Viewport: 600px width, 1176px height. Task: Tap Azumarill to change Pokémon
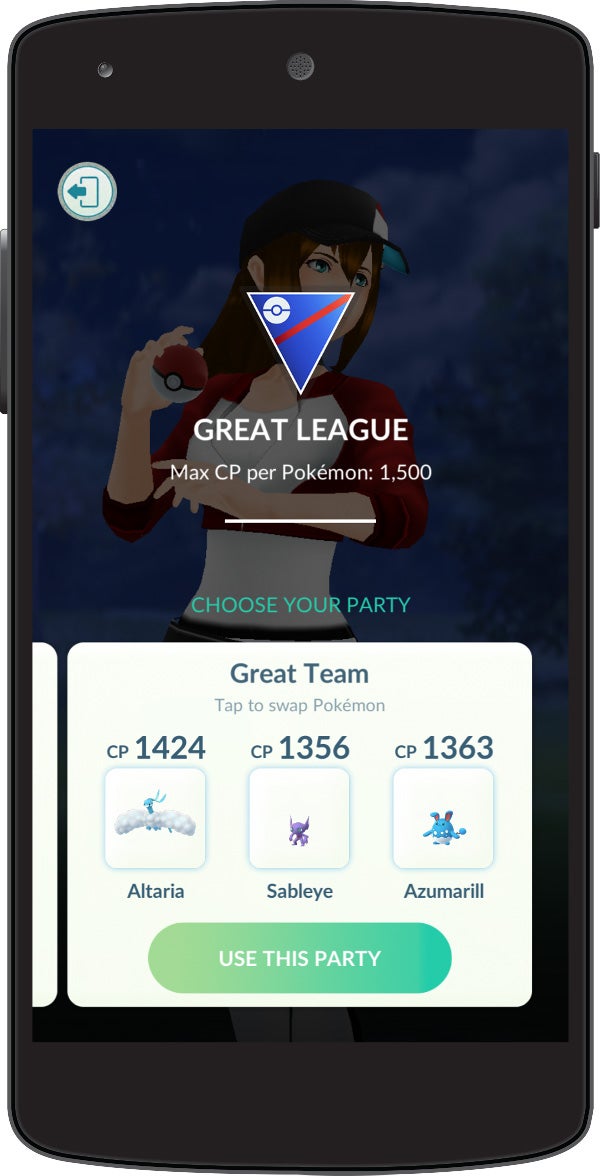[443, 818]
